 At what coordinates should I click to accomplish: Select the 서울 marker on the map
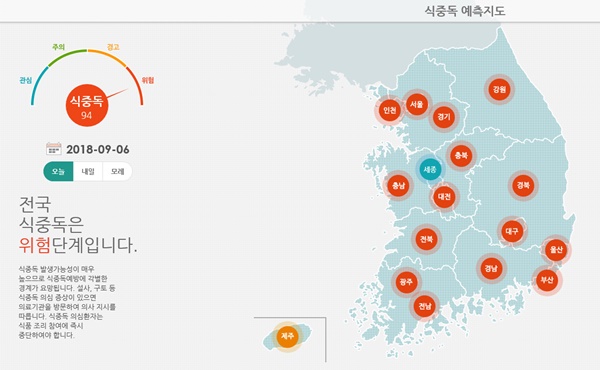click(x=416, y=104)
